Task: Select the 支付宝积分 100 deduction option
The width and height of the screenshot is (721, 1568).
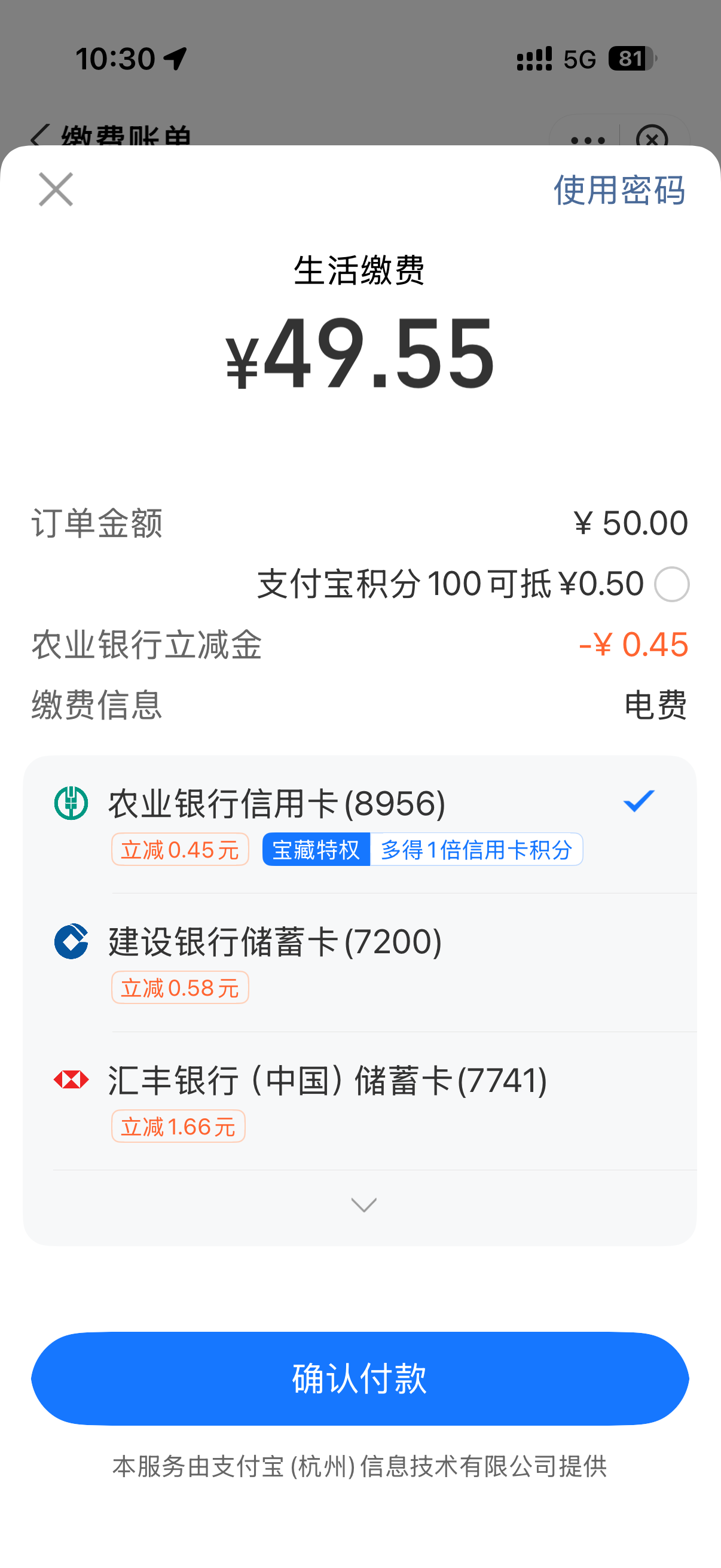Action: 671,584
